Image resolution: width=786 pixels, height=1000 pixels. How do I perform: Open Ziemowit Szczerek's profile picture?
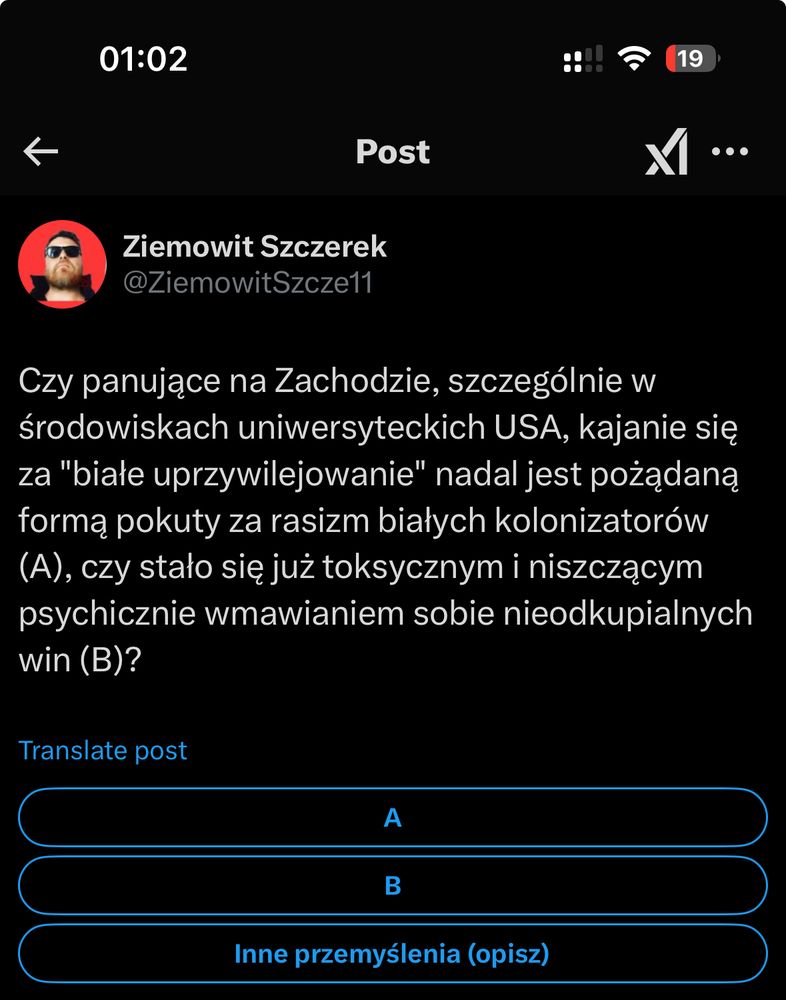coord(62,264)
